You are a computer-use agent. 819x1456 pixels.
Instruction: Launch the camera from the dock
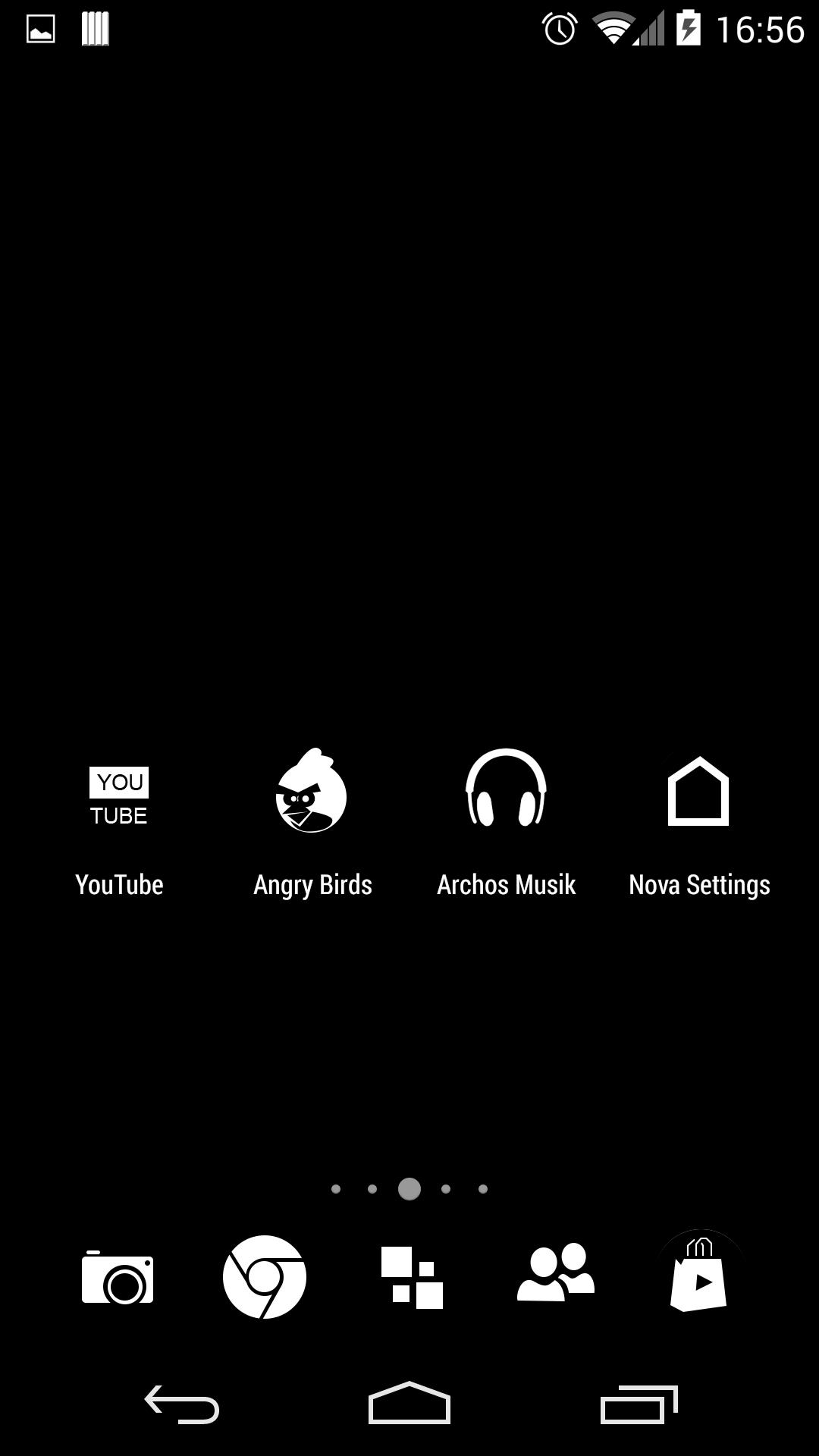(x=118, y=1278)
